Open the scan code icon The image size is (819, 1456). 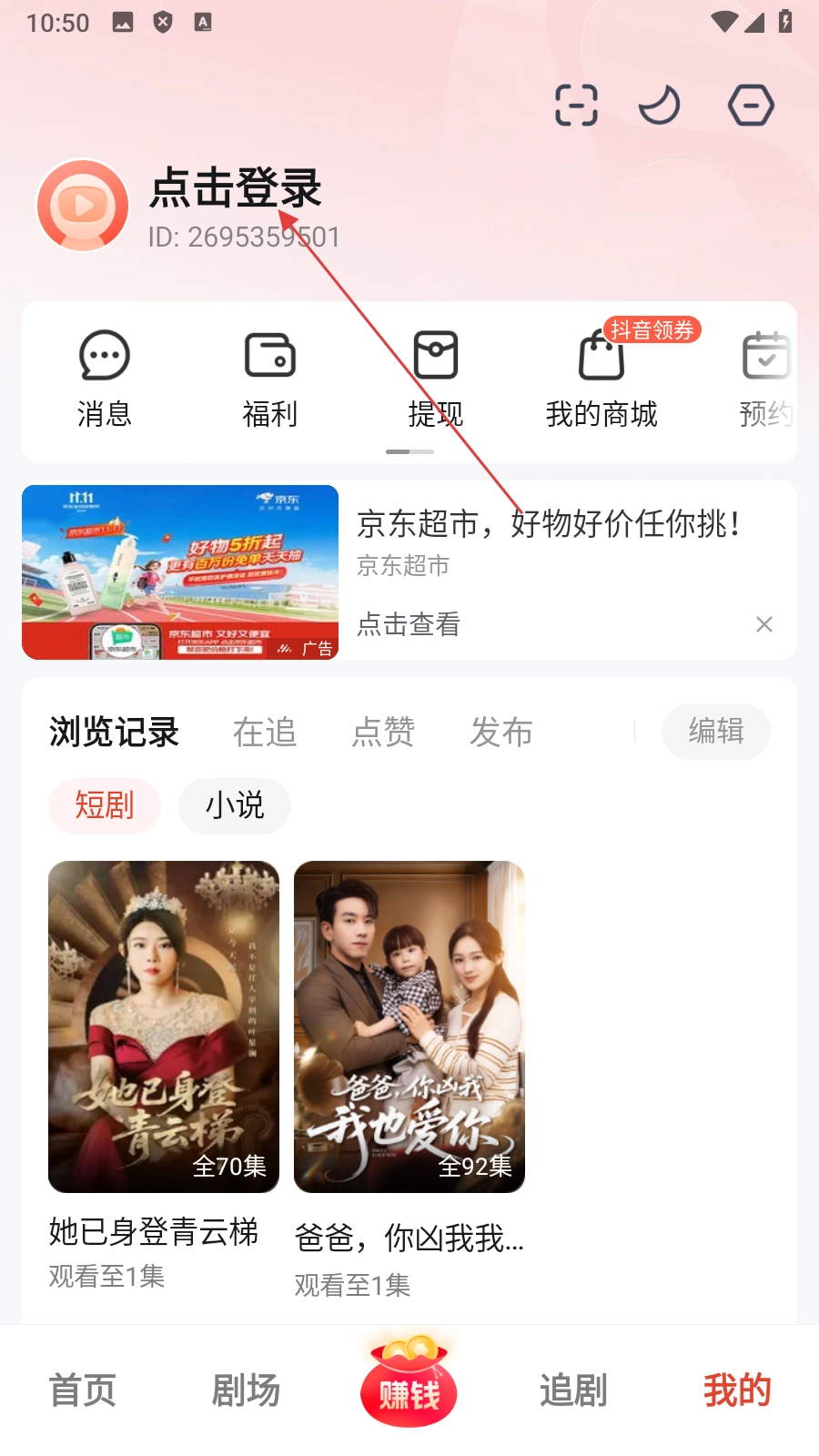pos(576,106)
